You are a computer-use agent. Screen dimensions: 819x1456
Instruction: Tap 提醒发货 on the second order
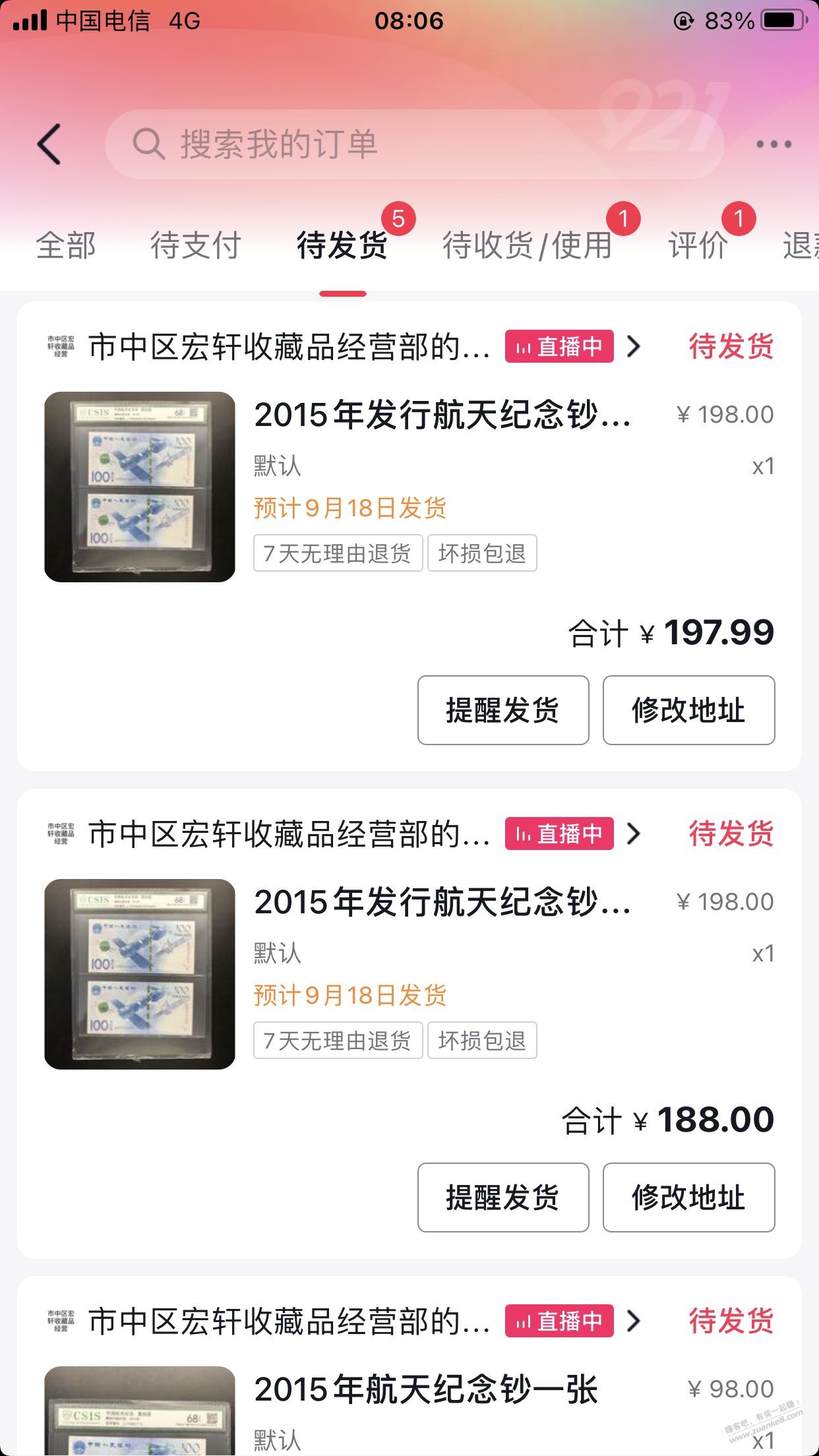(502, 1197)
